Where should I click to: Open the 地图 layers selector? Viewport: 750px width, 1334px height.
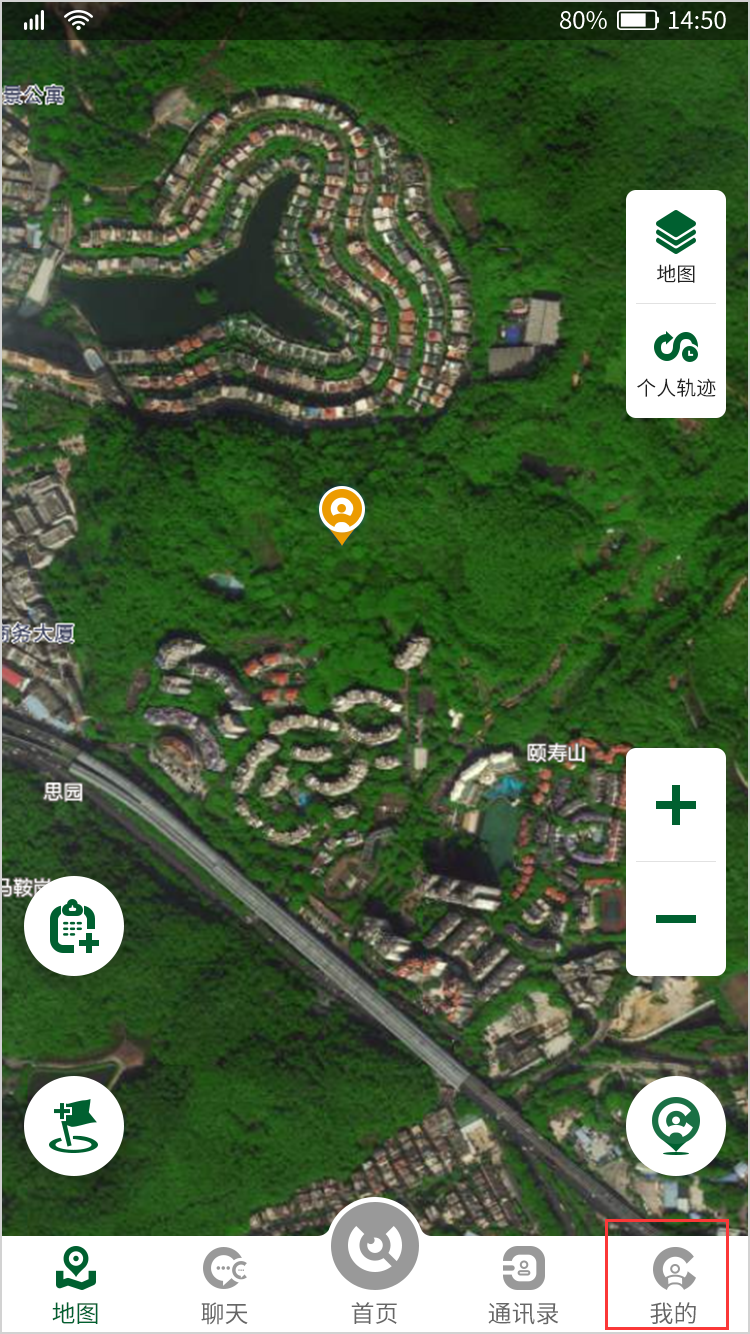click(x=675, y=247)
